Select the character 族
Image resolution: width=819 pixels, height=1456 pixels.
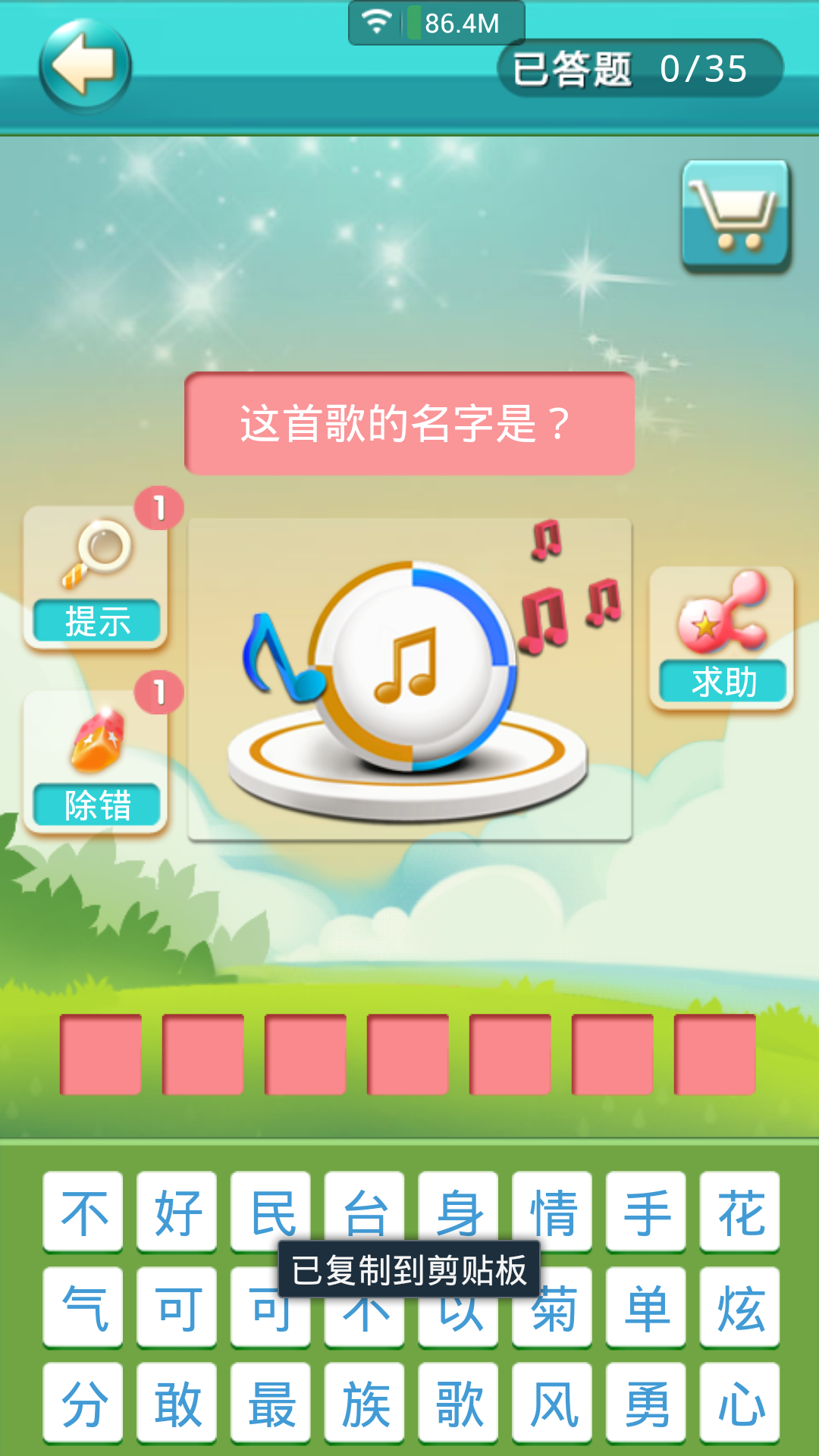(x=365, y=1403)
